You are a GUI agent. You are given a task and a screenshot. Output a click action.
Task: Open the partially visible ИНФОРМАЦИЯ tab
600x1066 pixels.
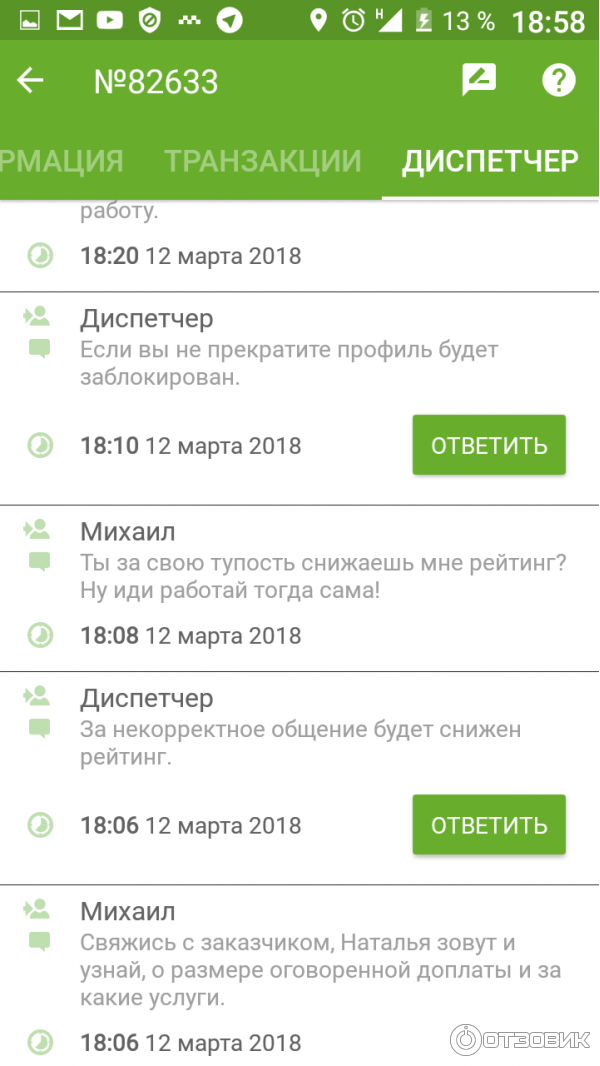click(x=62, y=161)
